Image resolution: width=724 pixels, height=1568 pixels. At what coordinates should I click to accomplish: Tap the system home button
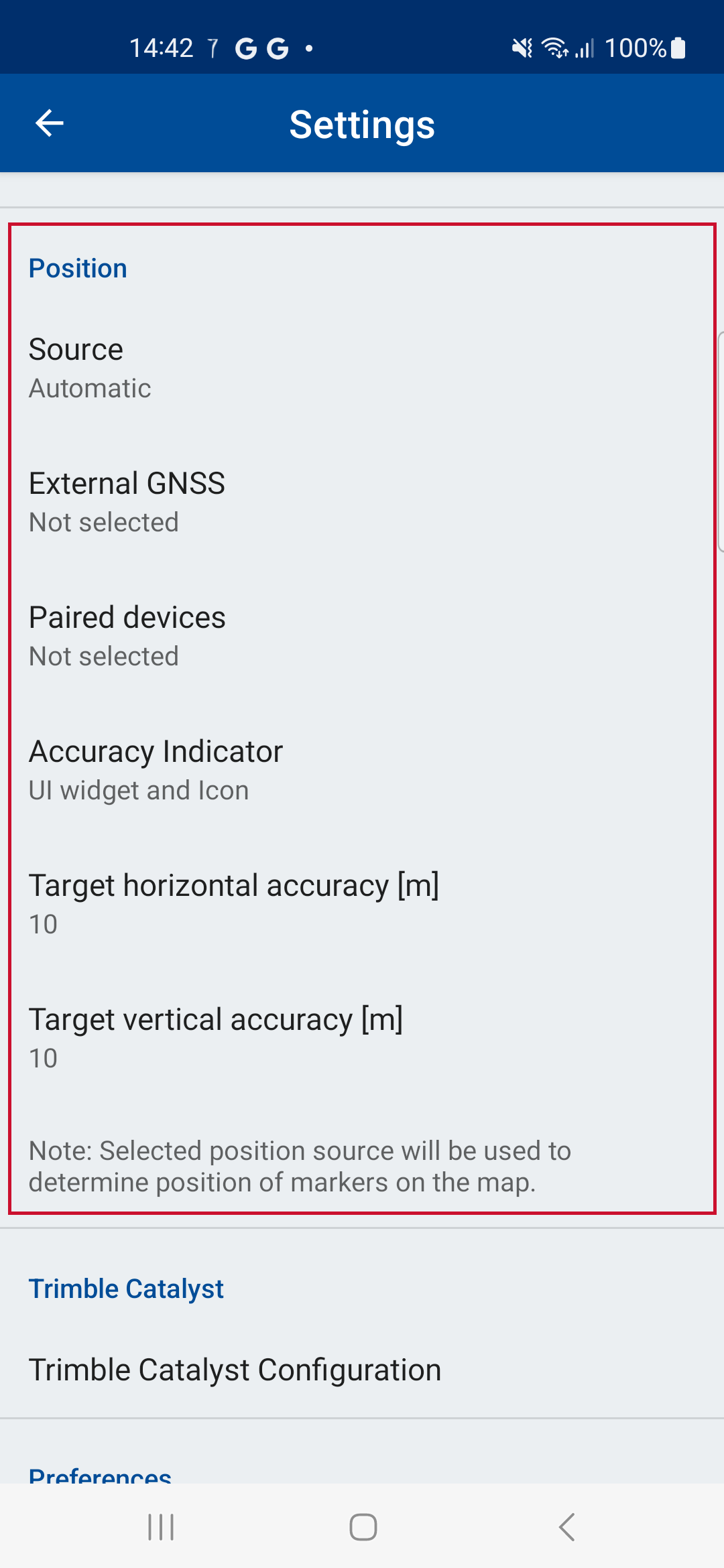[363, 1527]
